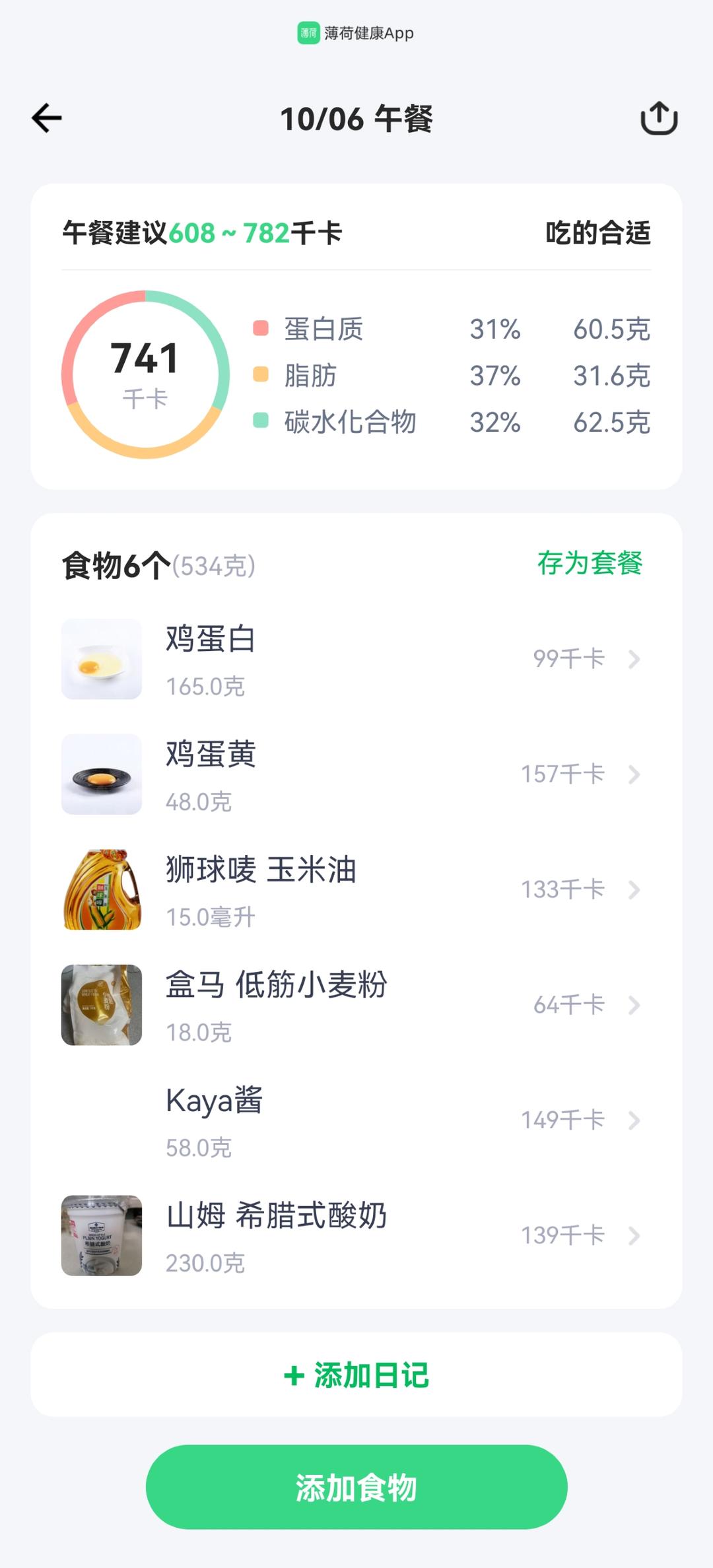The height and width of the screenshot is (1568, 713).
Task: Click the 10/06 午餐 title
Action: [x=356, y=119]
